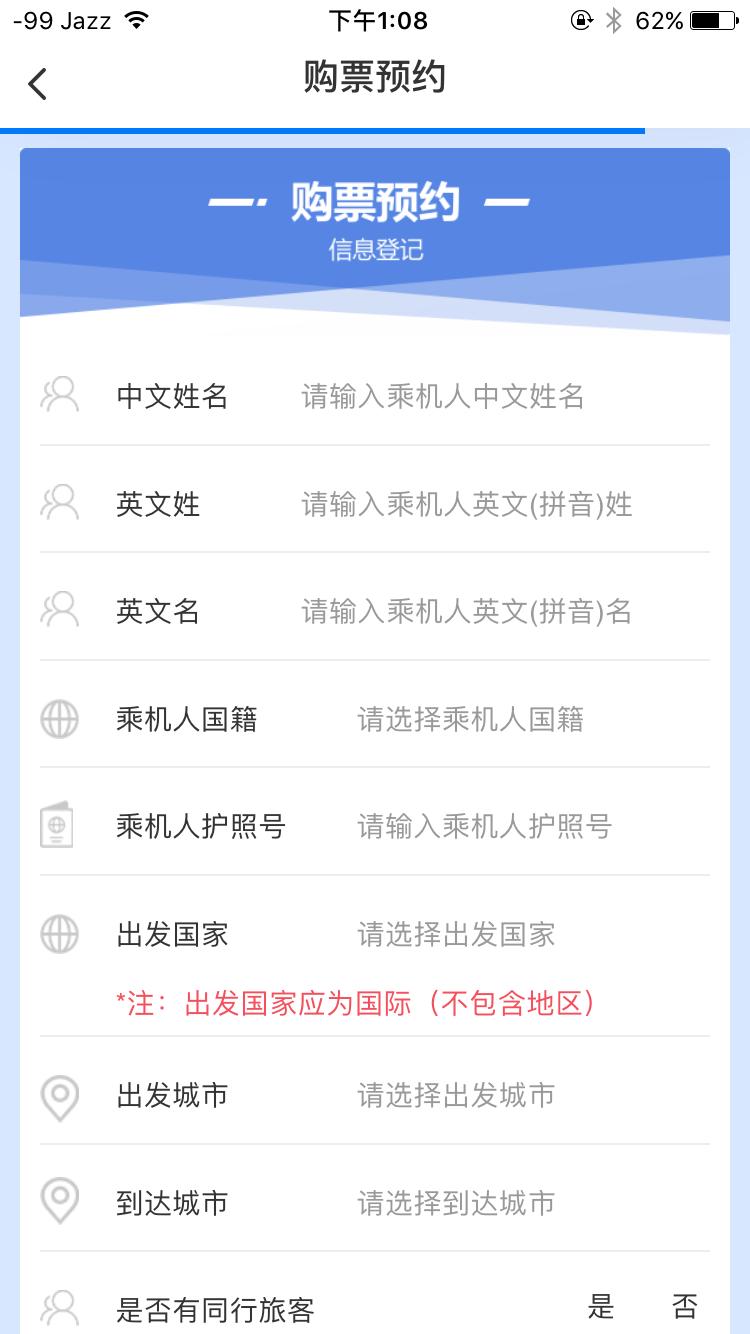Click the back arrow at top left
Viewport: 750px width, 1334px height.
[38, 83]
